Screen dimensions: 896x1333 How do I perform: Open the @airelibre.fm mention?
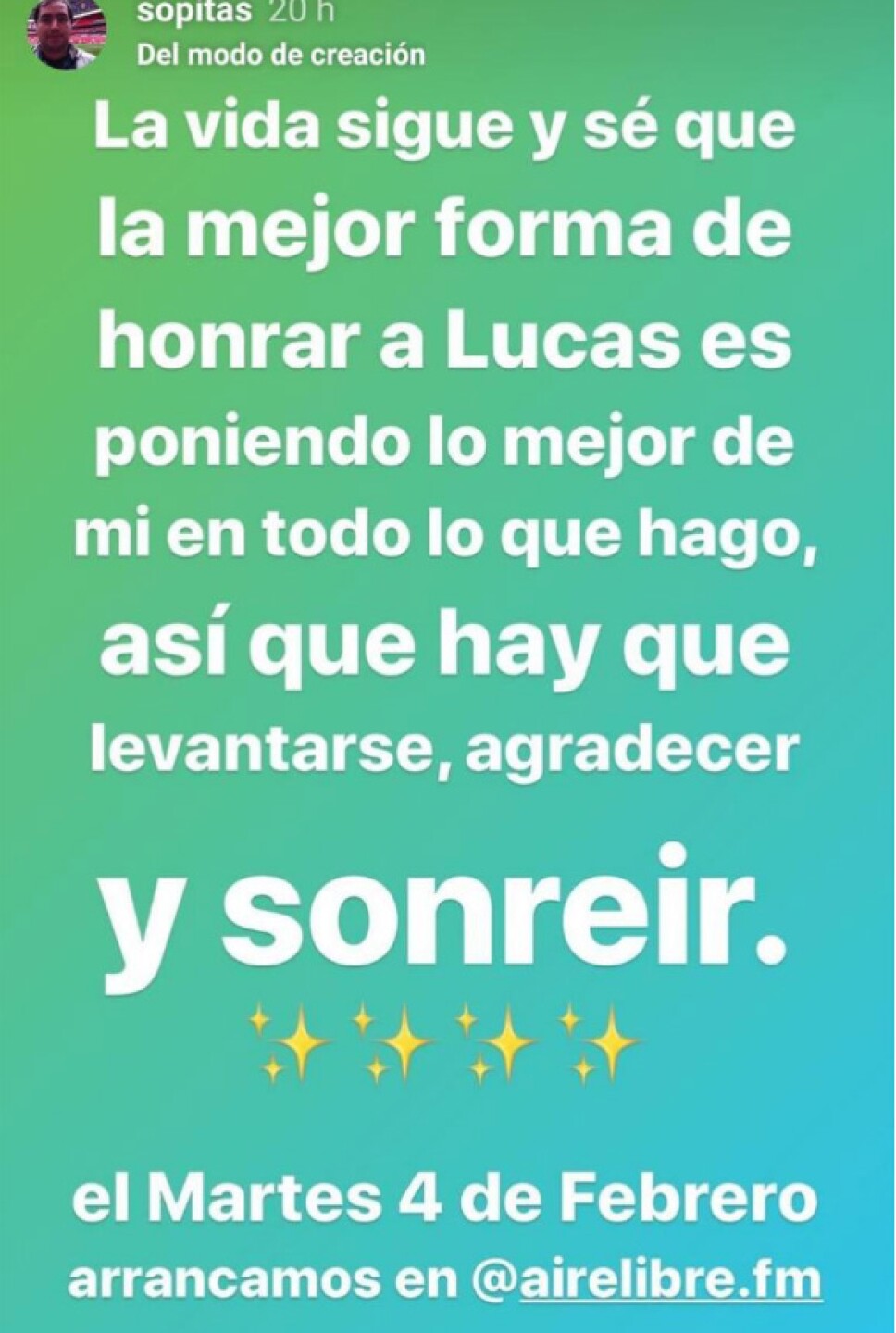pos(646,1280)
